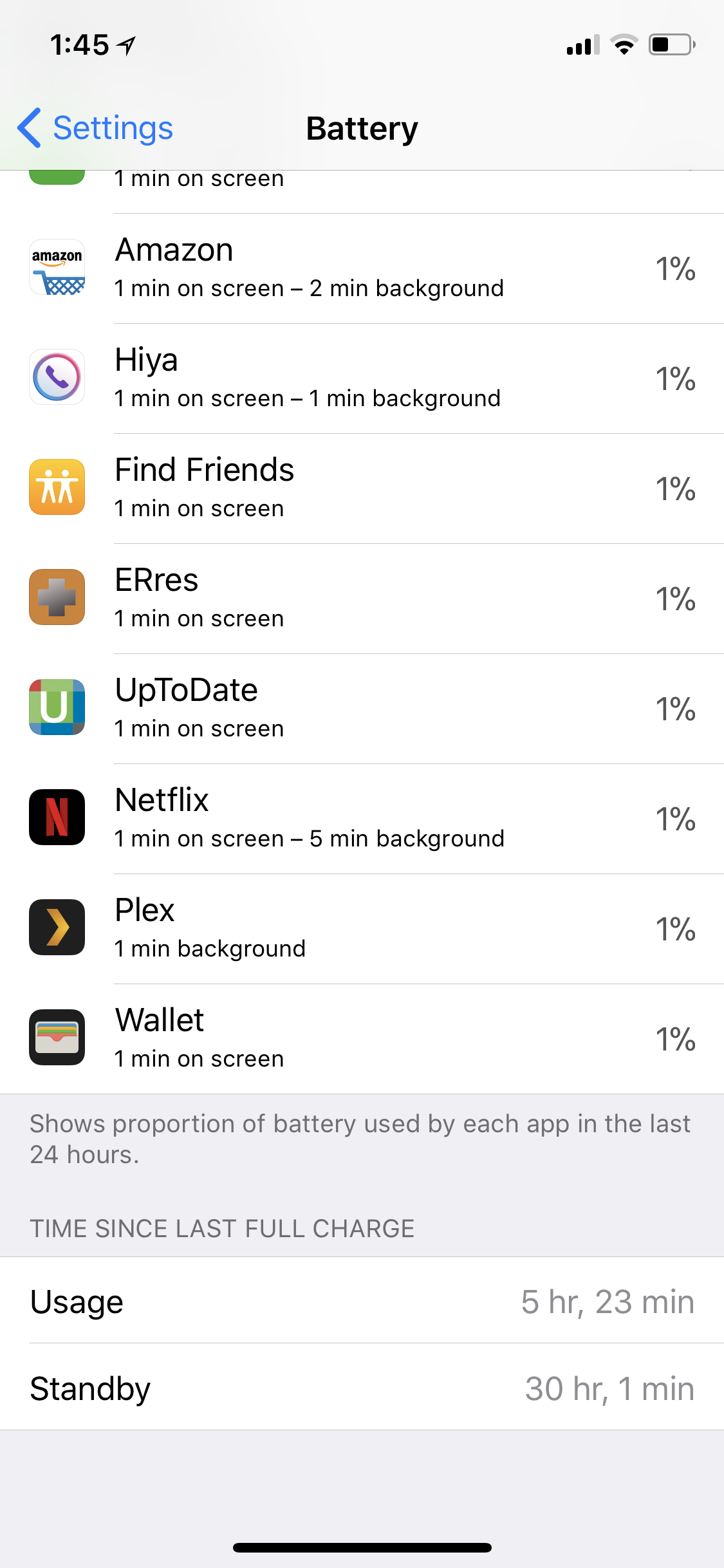The height and width of the screenshot is (1568, 724).
Task: Tap the Find Friends row
Action: (362, 489)
